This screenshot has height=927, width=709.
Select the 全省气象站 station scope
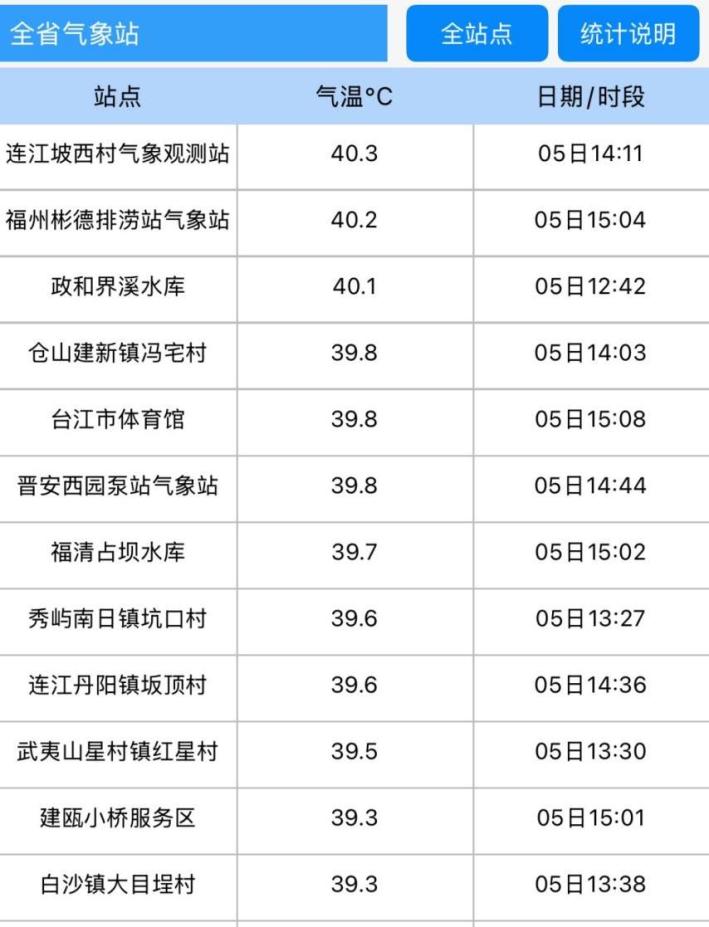[193, 34]
